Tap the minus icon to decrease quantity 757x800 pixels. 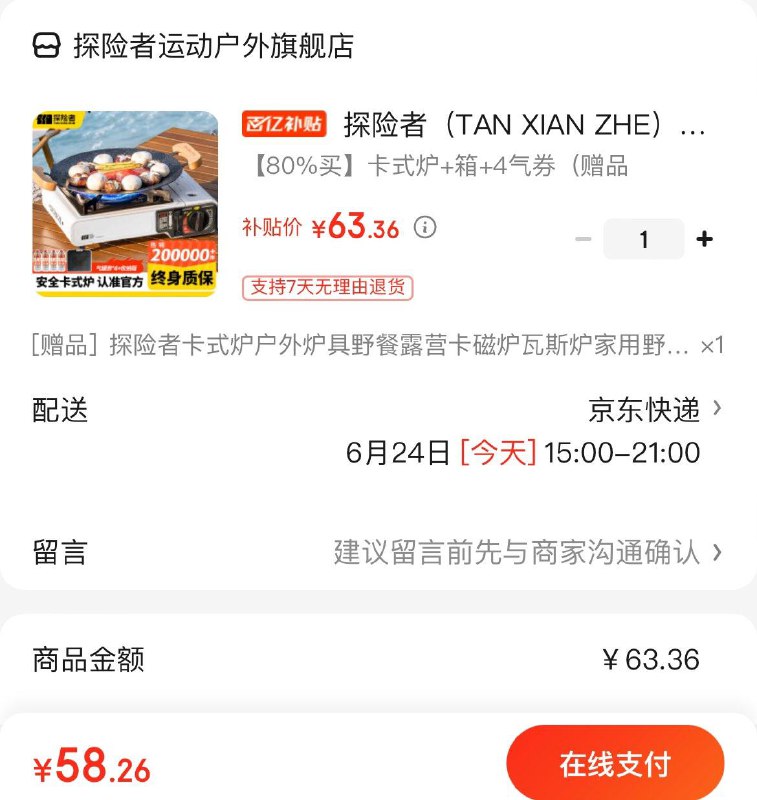pyautogui.click(x=581, y=239)
